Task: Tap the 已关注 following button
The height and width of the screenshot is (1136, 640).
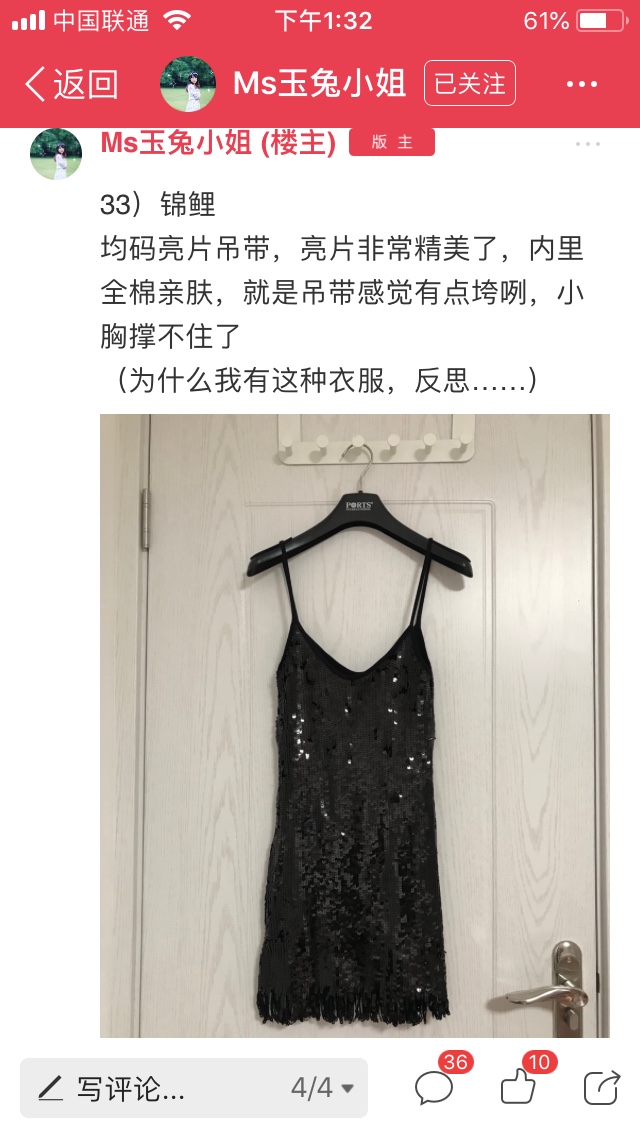Action: click(470, 83)
